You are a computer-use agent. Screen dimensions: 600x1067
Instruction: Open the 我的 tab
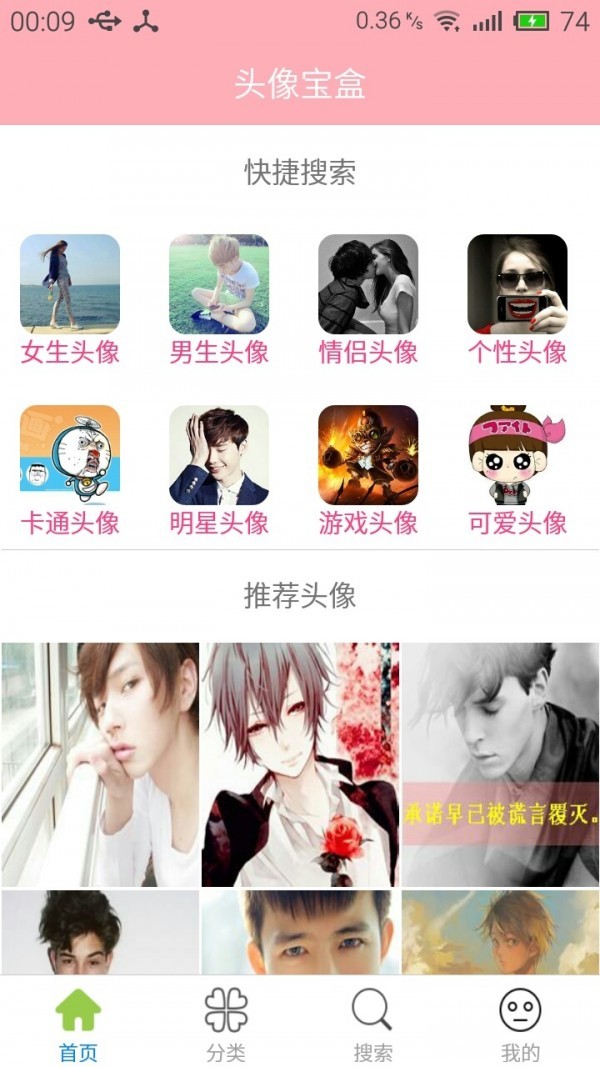(520, 1024)
